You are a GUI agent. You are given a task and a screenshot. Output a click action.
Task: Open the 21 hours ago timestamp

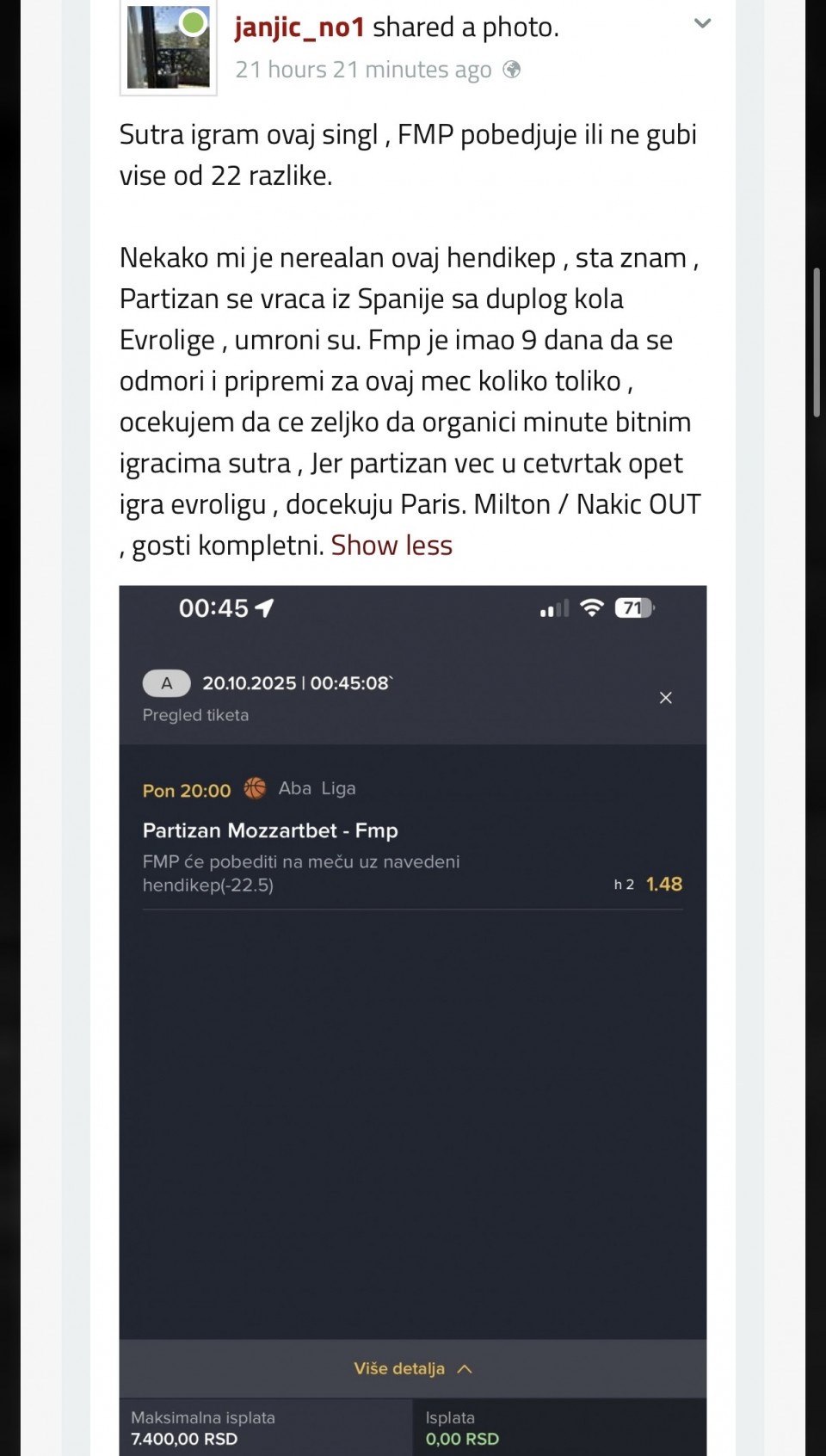pyautogui.click(x=363, y=70)
